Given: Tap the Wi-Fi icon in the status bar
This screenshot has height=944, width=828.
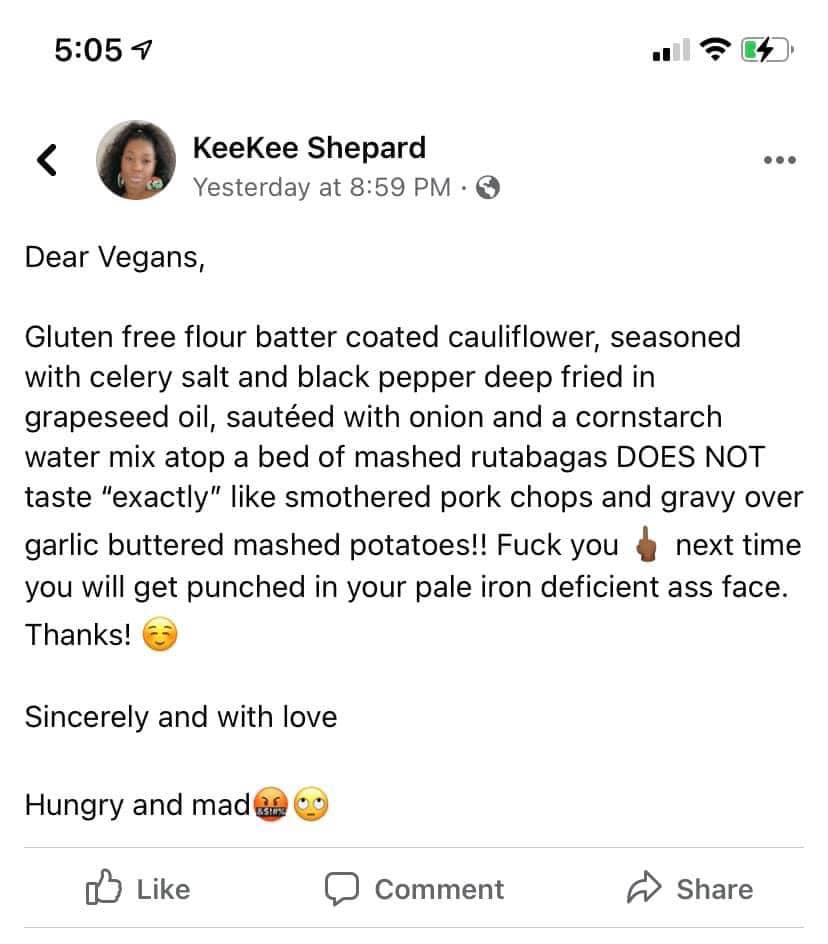Looking at the screenshot, I should pyautogui.click(x=713, y=49).
